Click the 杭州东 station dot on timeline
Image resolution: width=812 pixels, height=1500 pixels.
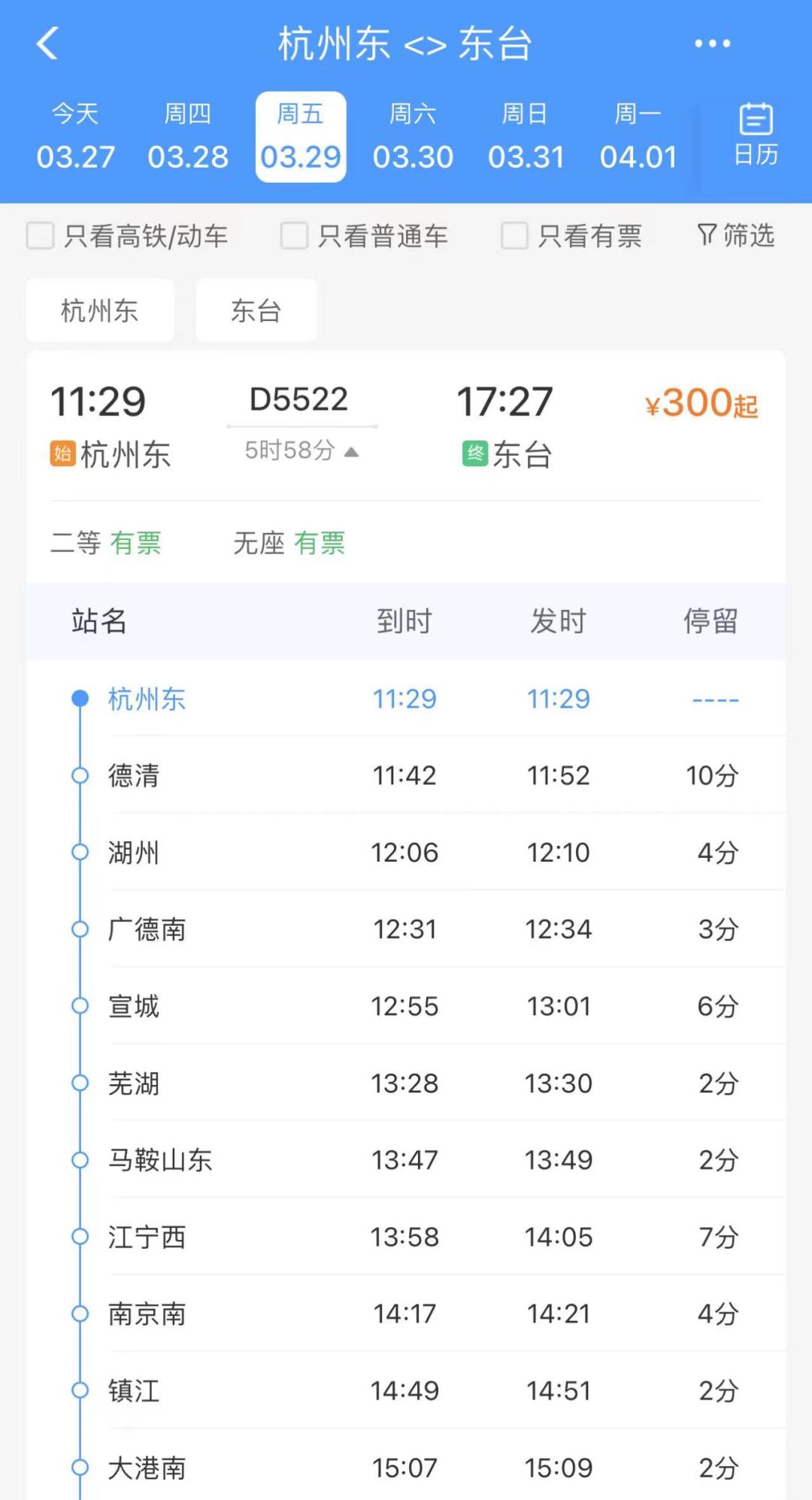point(80,698)
